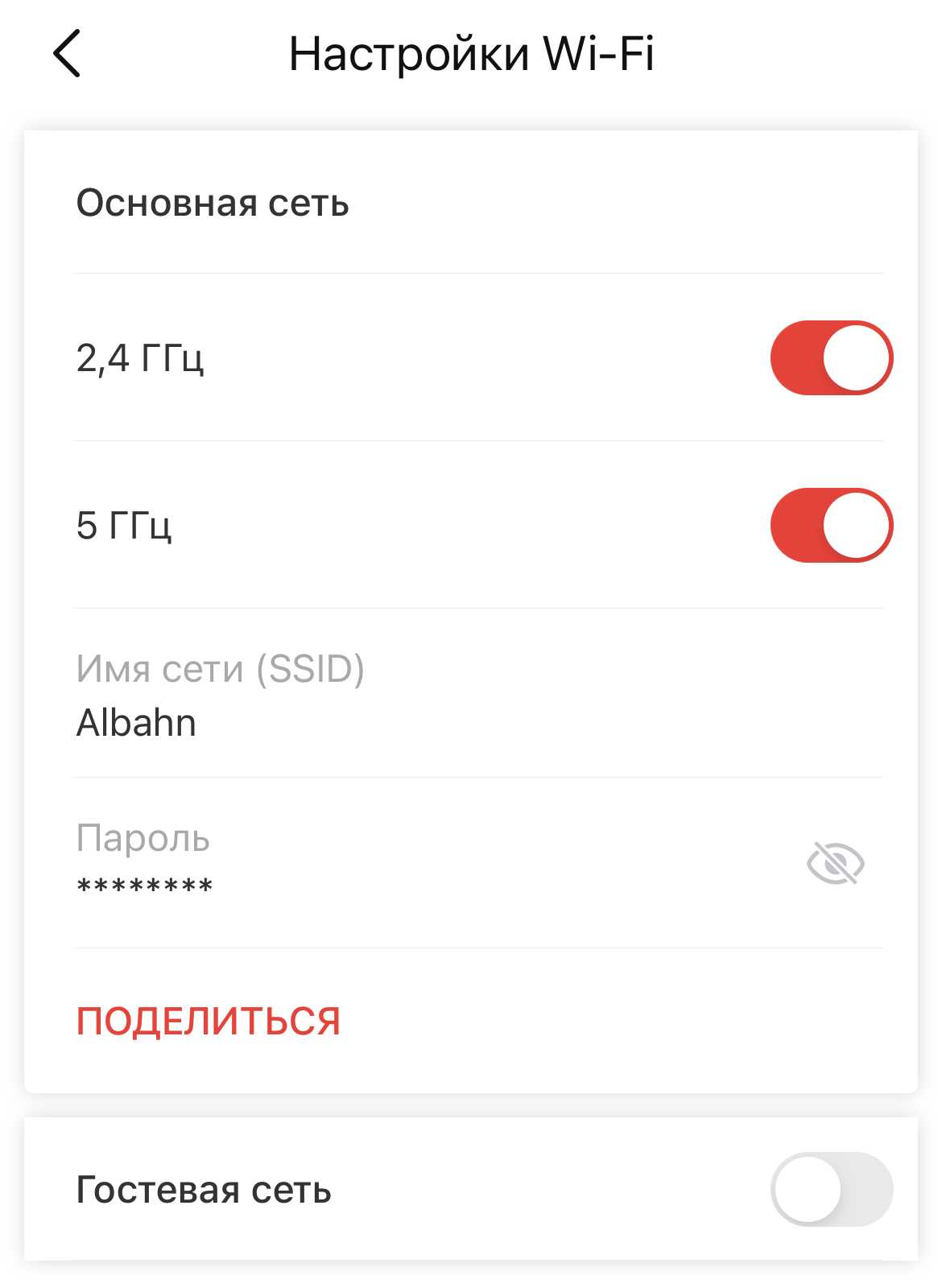Edit the network name Albahn
This screenshot has width=942, height=1288.
click(x=137, y=722)
